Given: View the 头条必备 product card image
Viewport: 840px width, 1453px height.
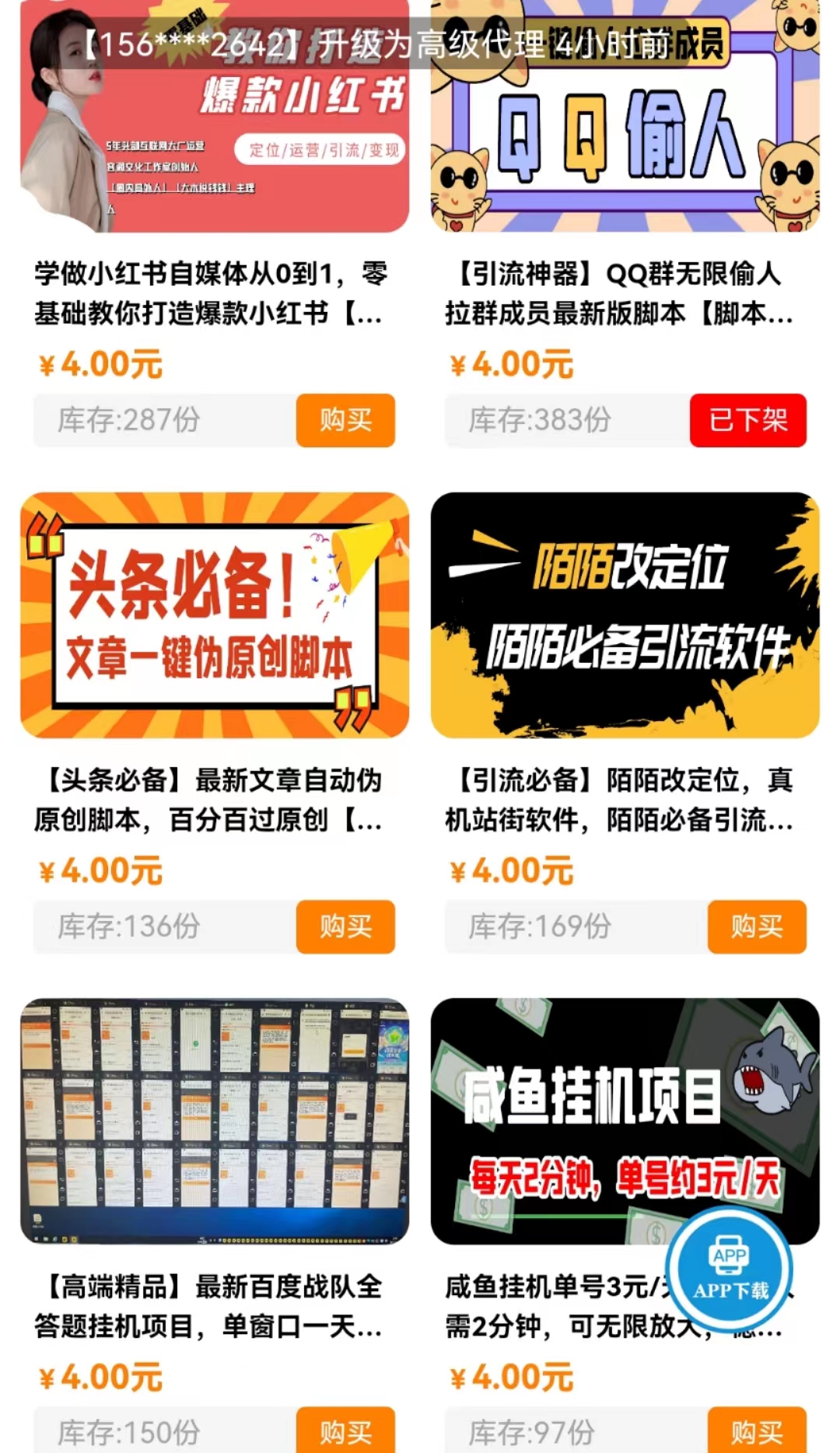Looking at the screenshot, I should (x=215, y=614).
